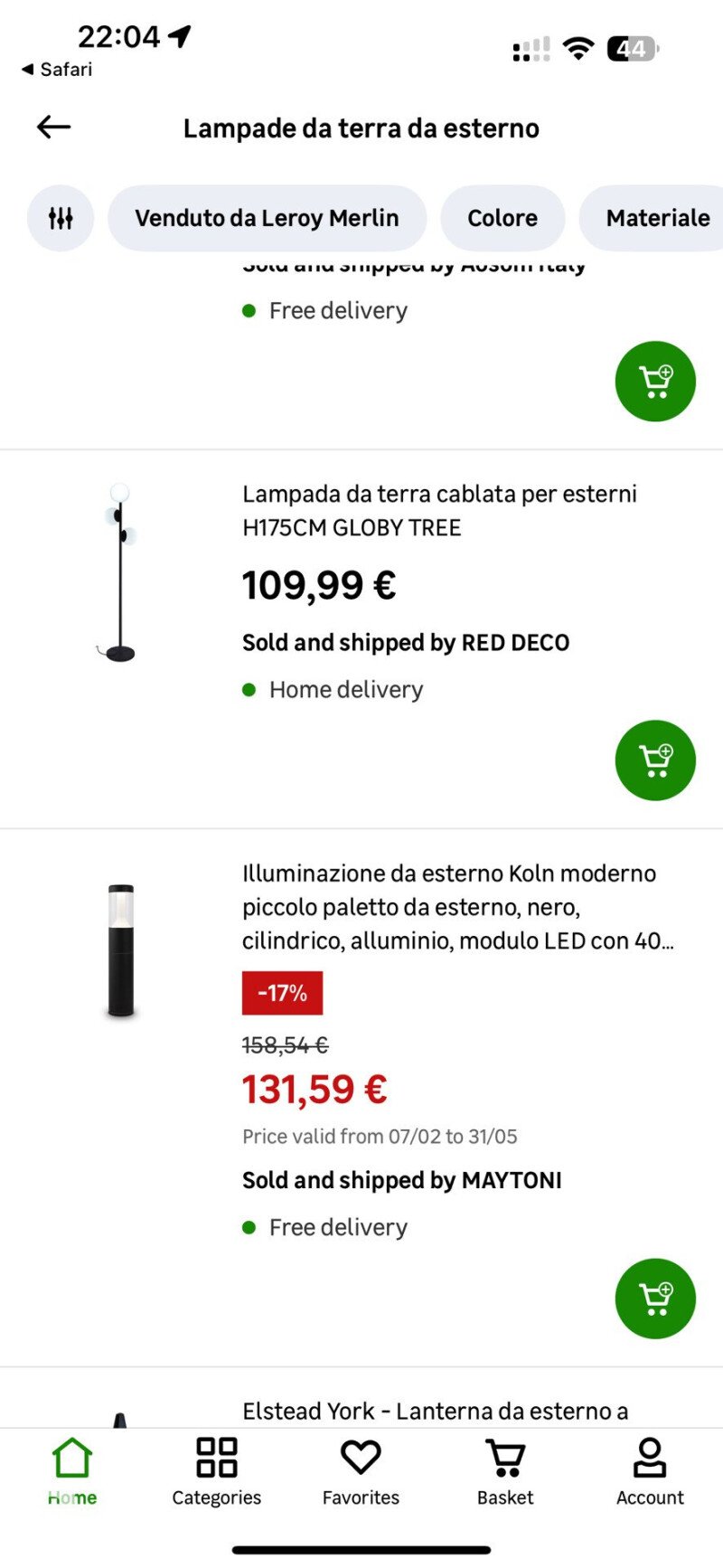
Task: Switch to the Home tab
Action: tap(72, 1471)
